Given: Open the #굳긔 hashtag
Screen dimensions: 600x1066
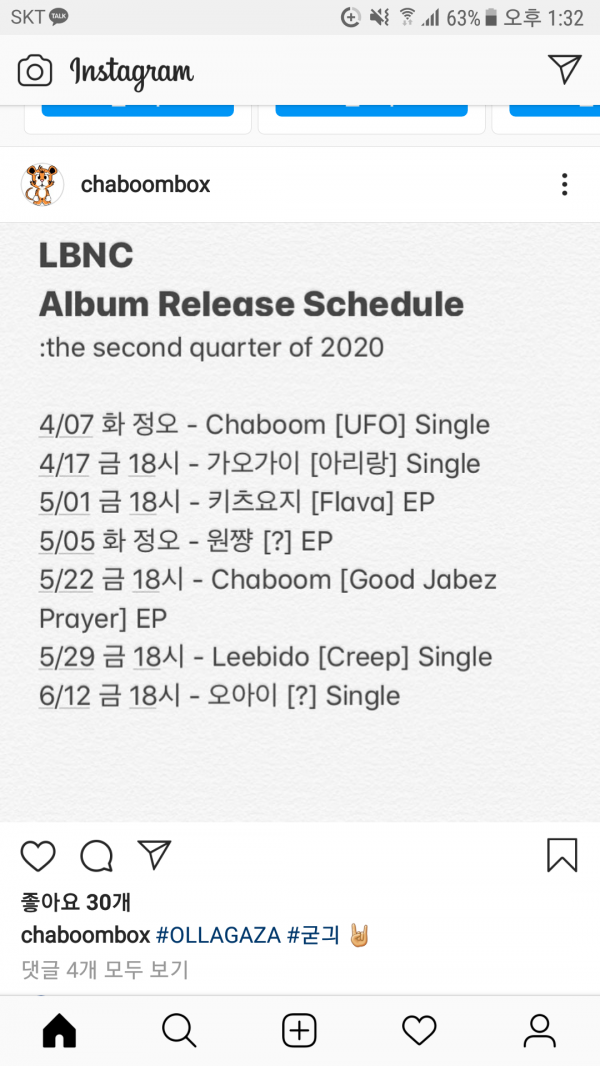Looking at the screenshot, I should (313, 936).
